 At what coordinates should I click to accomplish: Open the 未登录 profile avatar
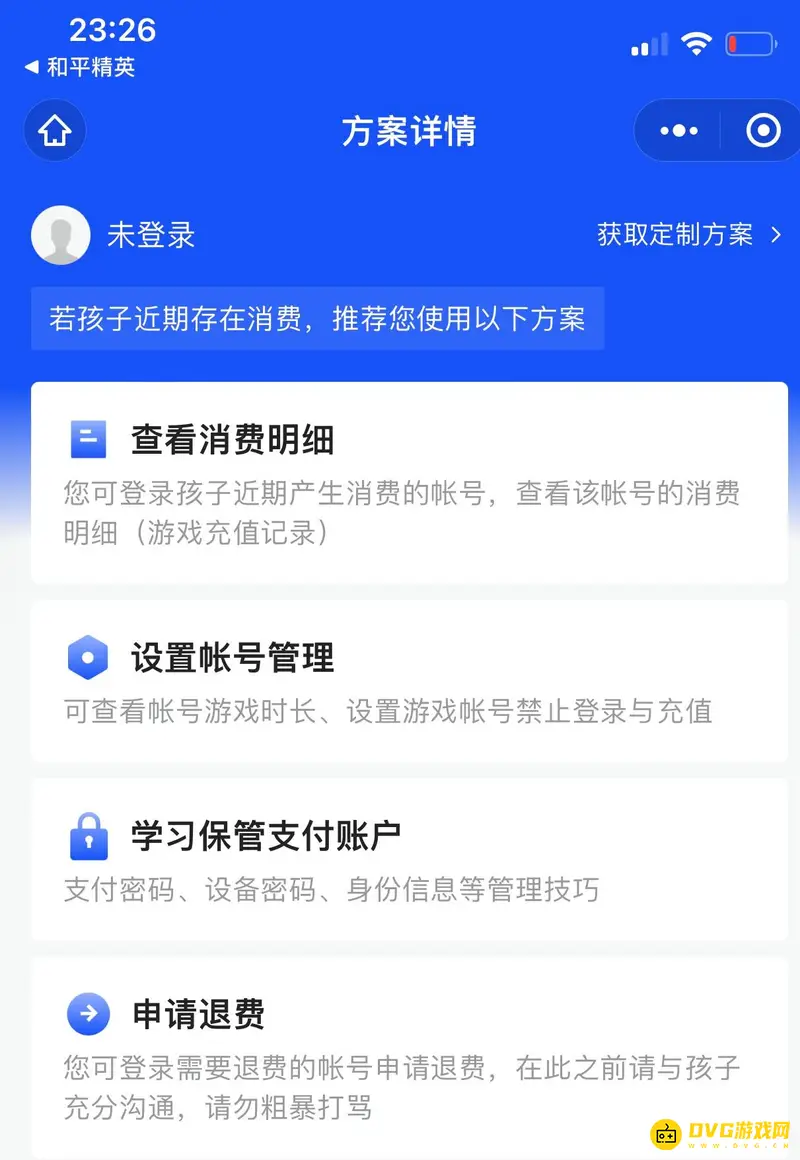pyautogui.click(x=60, y=235)
